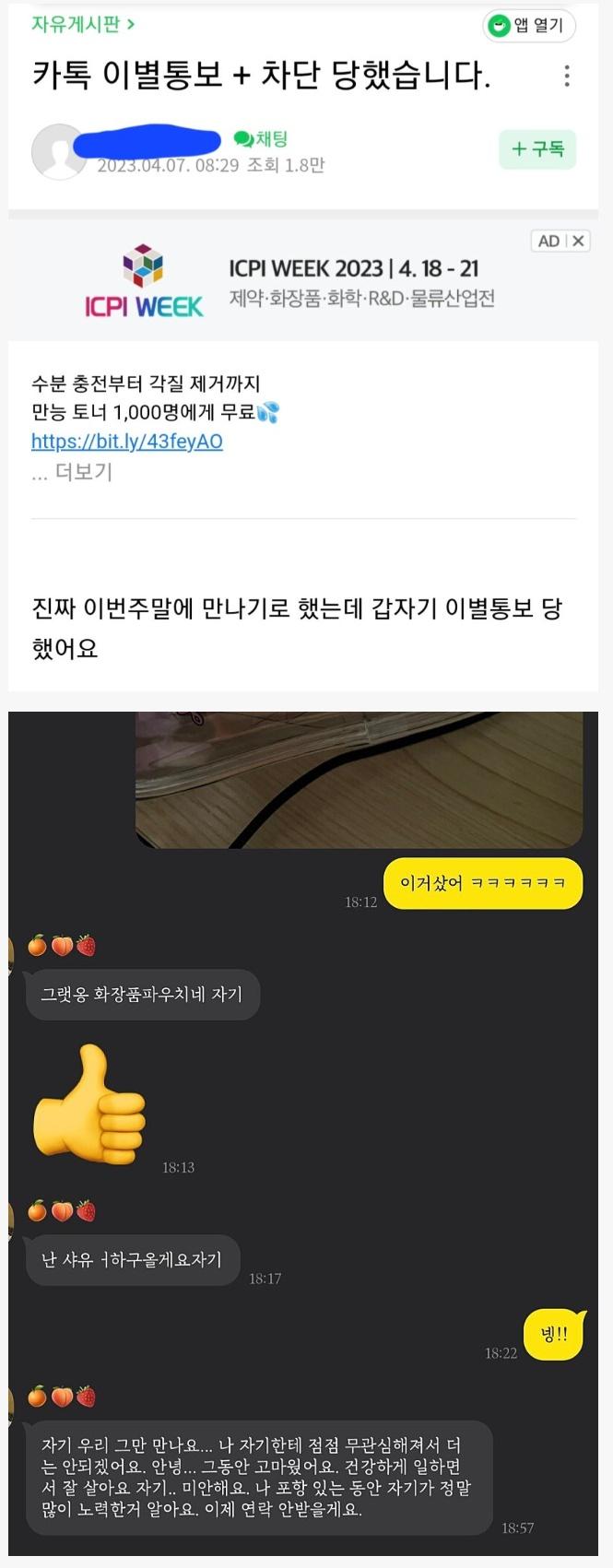Viewport: 613px width, 1568px height.
Task: Tap the 앱 열기 button
Action: [x=530, y=26]
